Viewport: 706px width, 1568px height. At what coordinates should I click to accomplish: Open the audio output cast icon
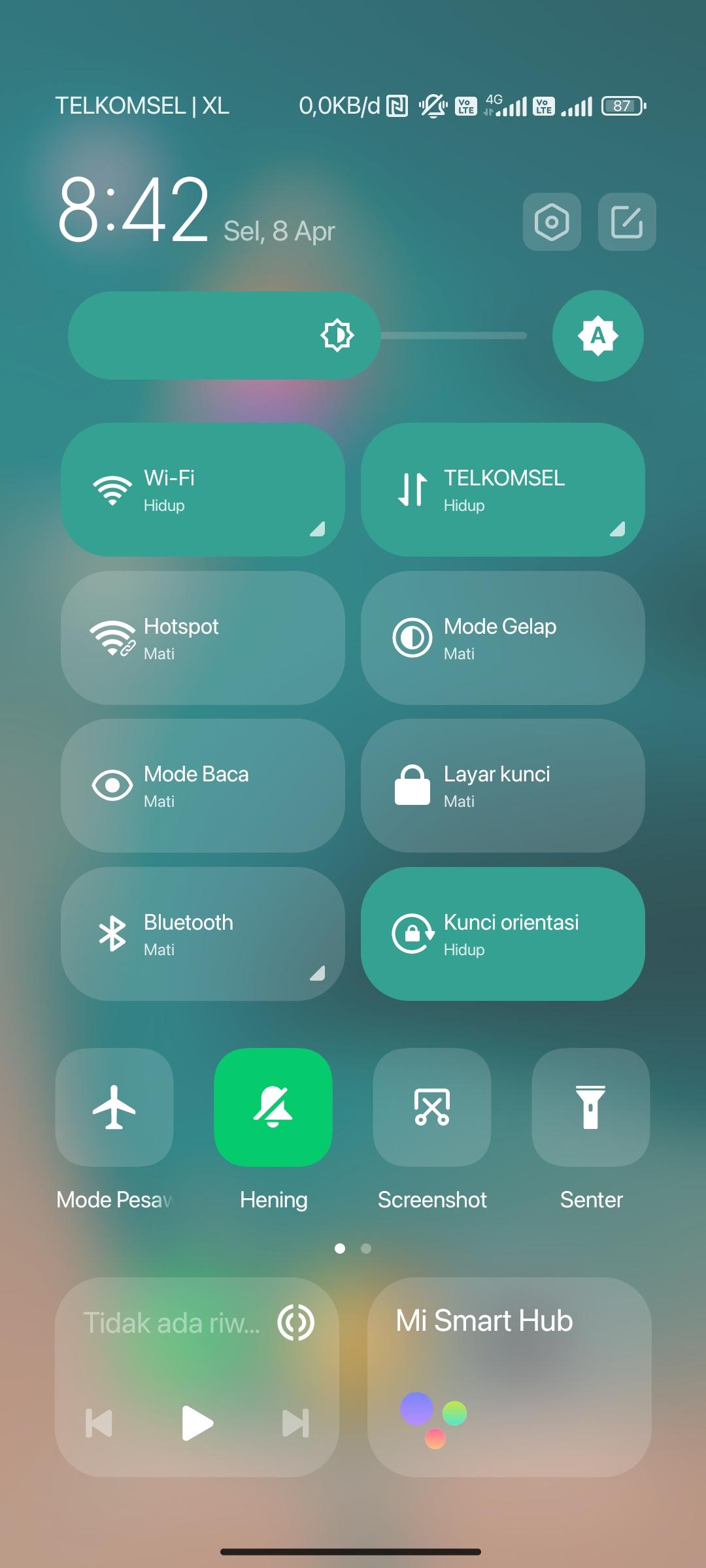[296, 1323]
